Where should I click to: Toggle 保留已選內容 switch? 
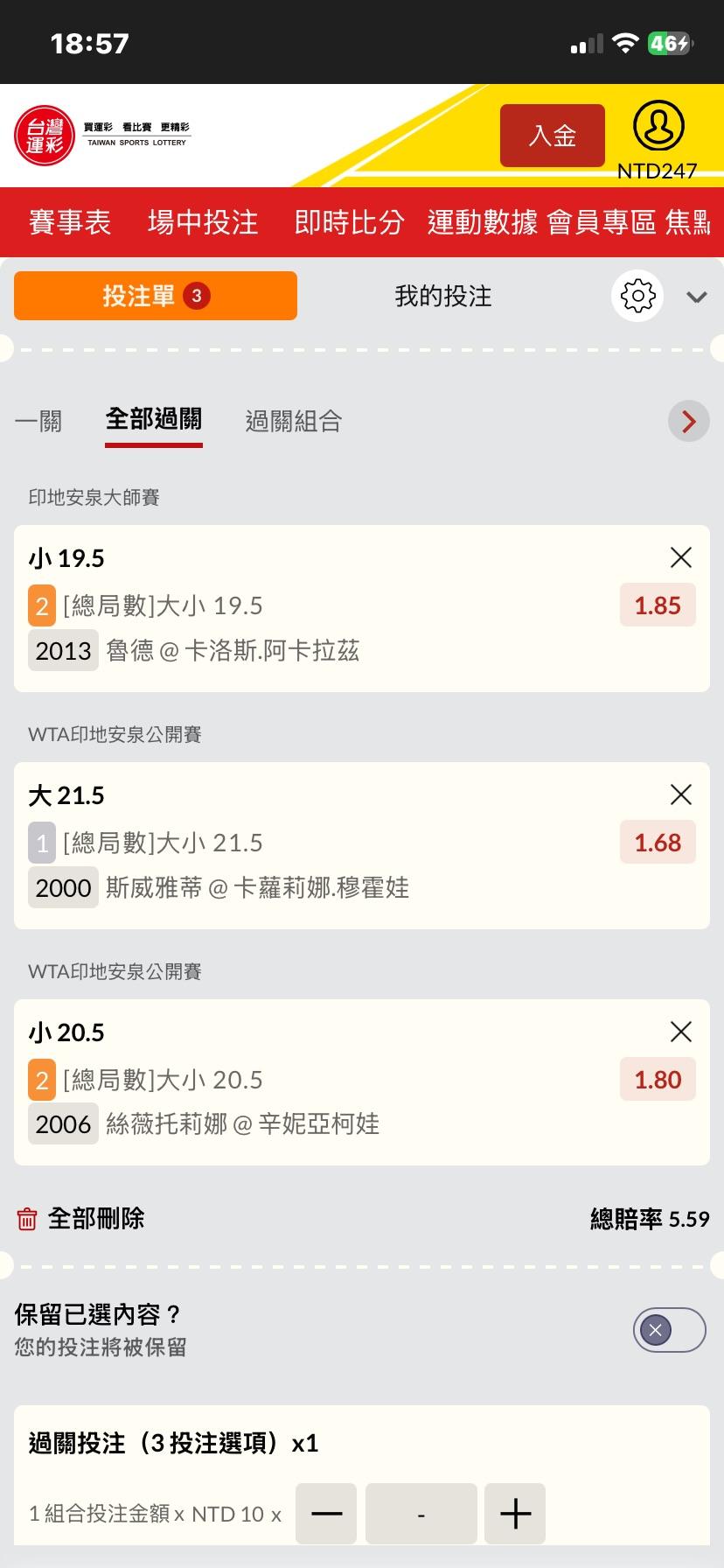coord(669,1330)
